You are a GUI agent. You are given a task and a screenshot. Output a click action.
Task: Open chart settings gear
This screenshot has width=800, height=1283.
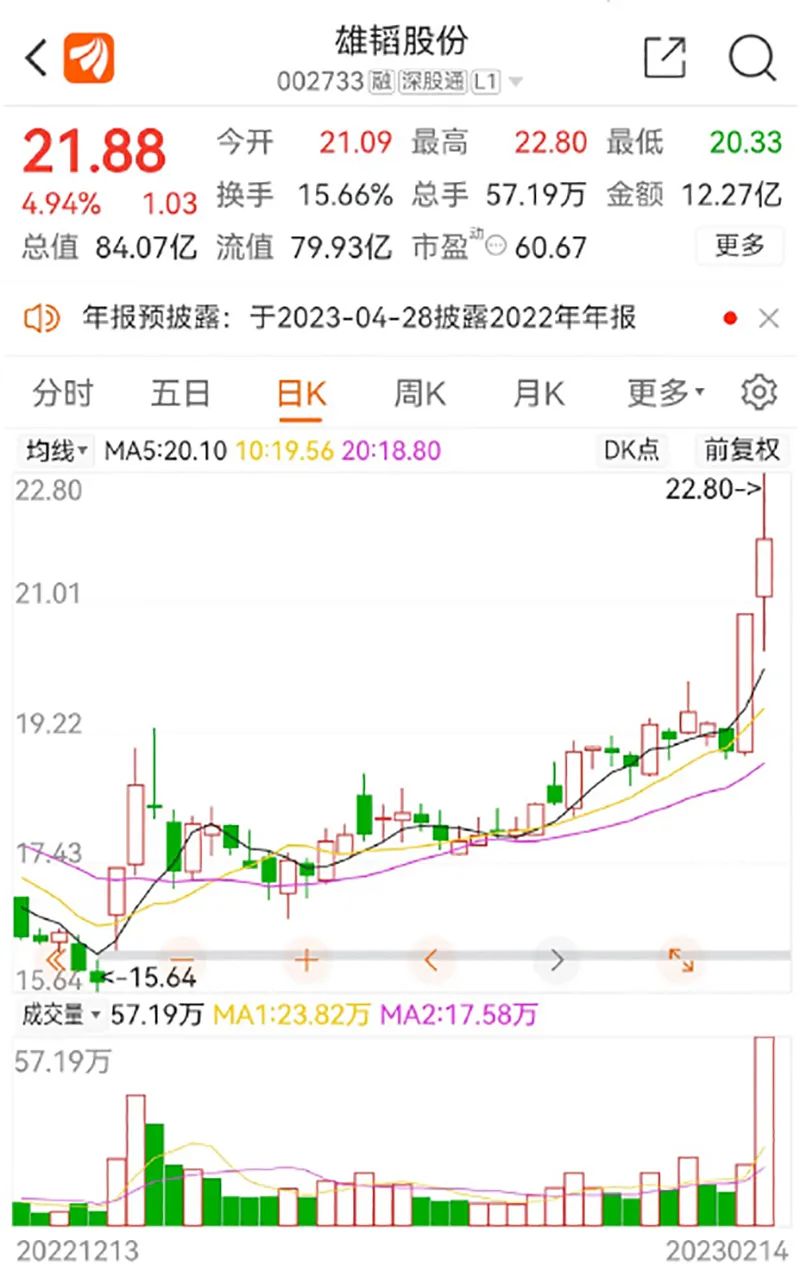pyautogui.click(x=759, y=393)
